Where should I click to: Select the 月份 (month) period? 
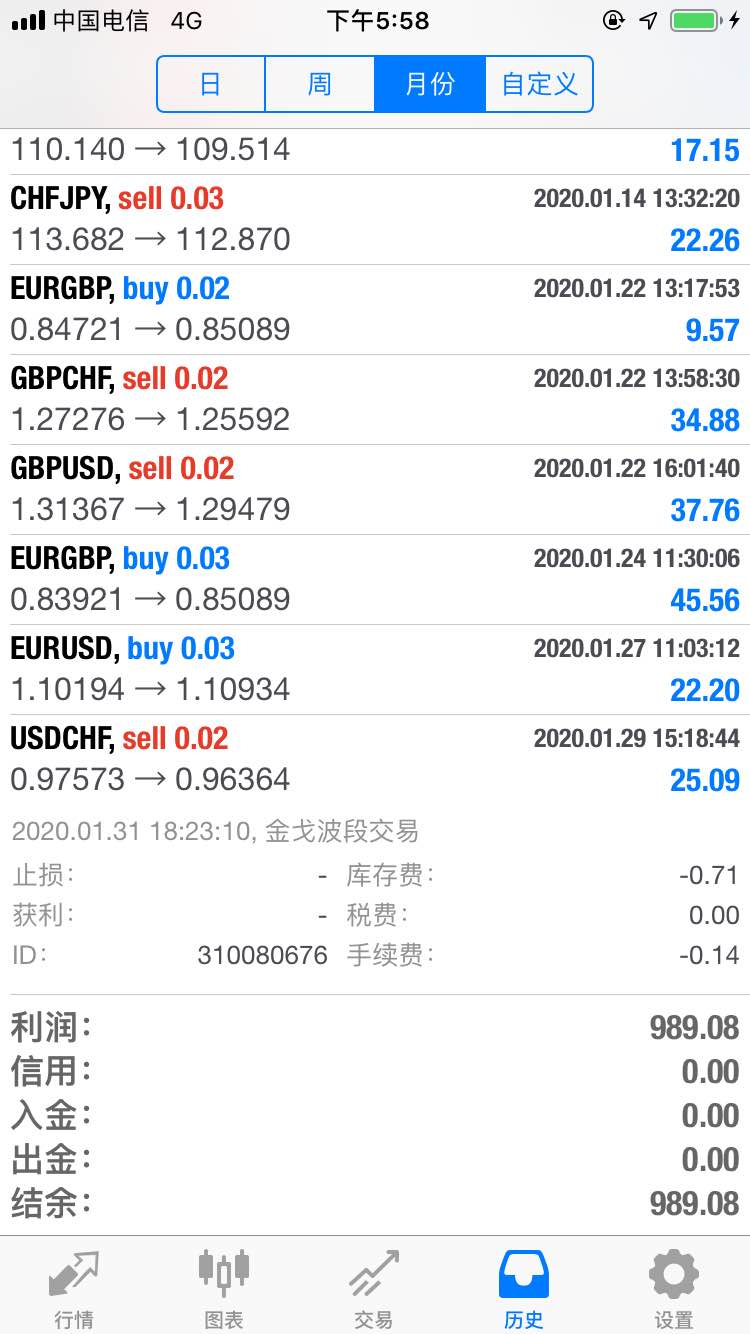(430, 84)
